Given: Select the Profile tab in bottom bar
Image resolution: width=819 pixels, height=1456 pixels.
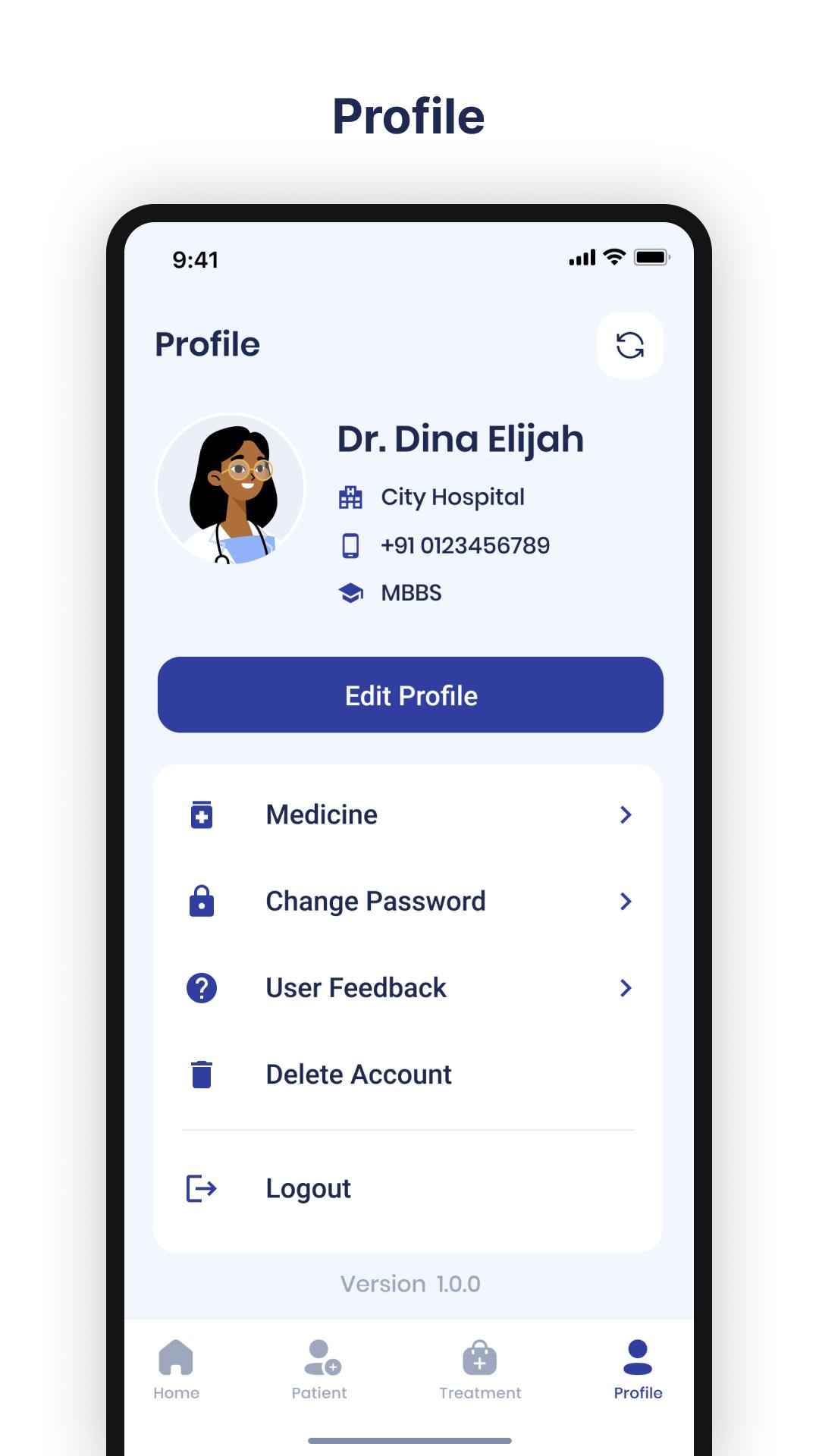Looking at the screenshot, I should 638,1370.
